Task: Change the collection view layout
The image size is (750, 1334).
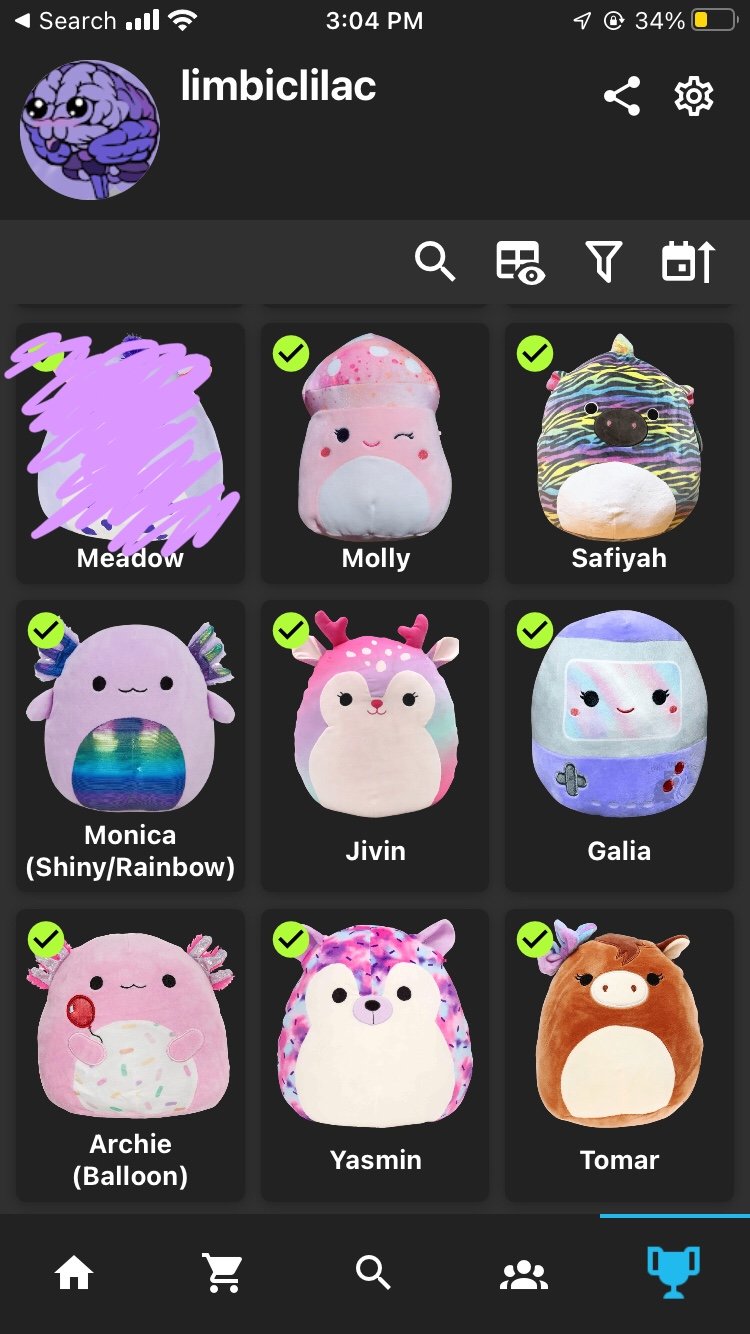Action: pyautogui.click(x=520, y=262)
